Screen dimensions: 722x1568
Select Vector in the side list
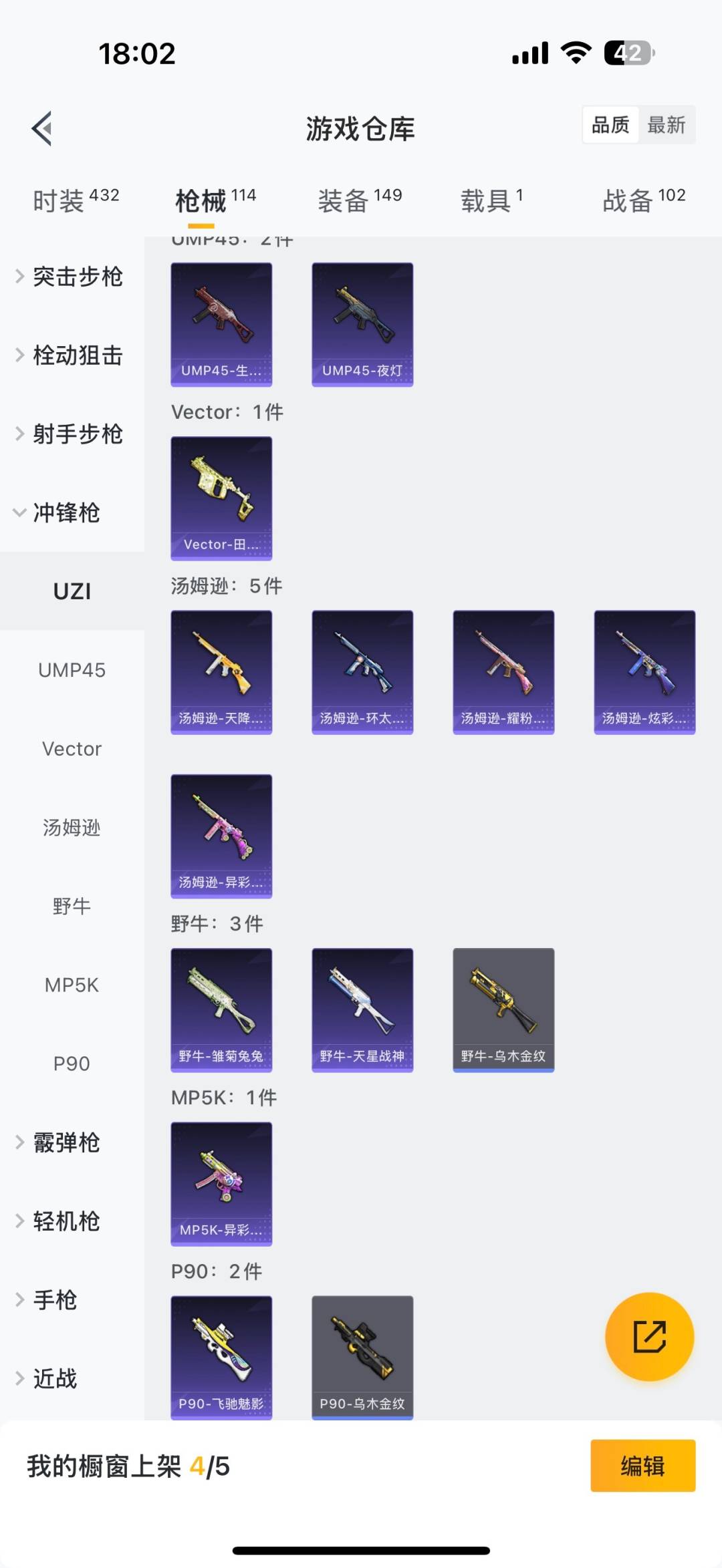coord(72,749)
